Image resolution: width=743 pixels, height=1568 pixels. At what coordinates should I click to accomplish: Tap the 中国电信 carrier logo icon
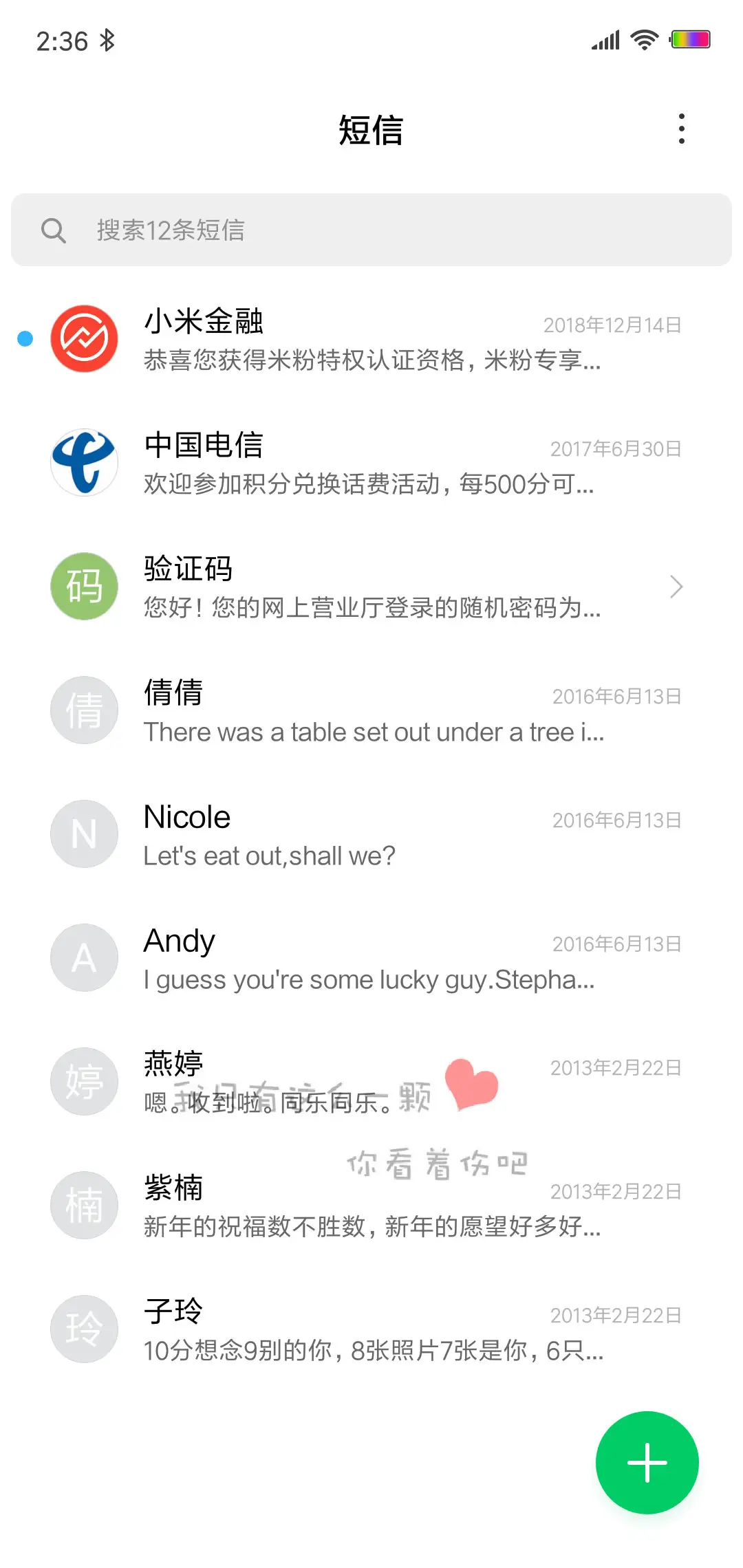pos(84,462)
